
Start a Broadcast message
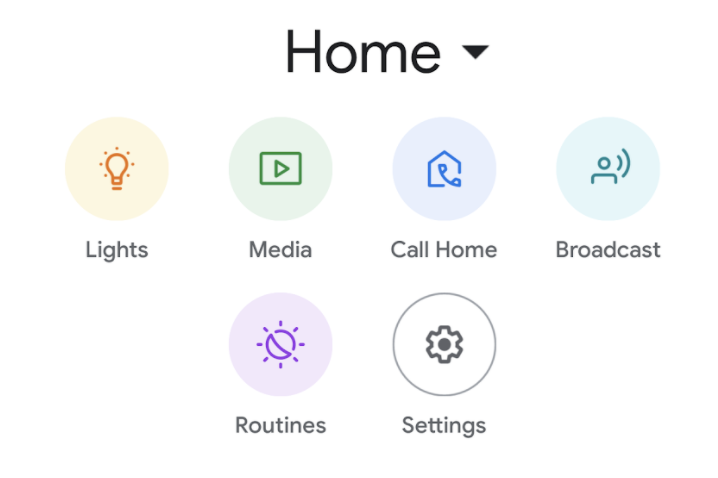(x=608, y=169)
